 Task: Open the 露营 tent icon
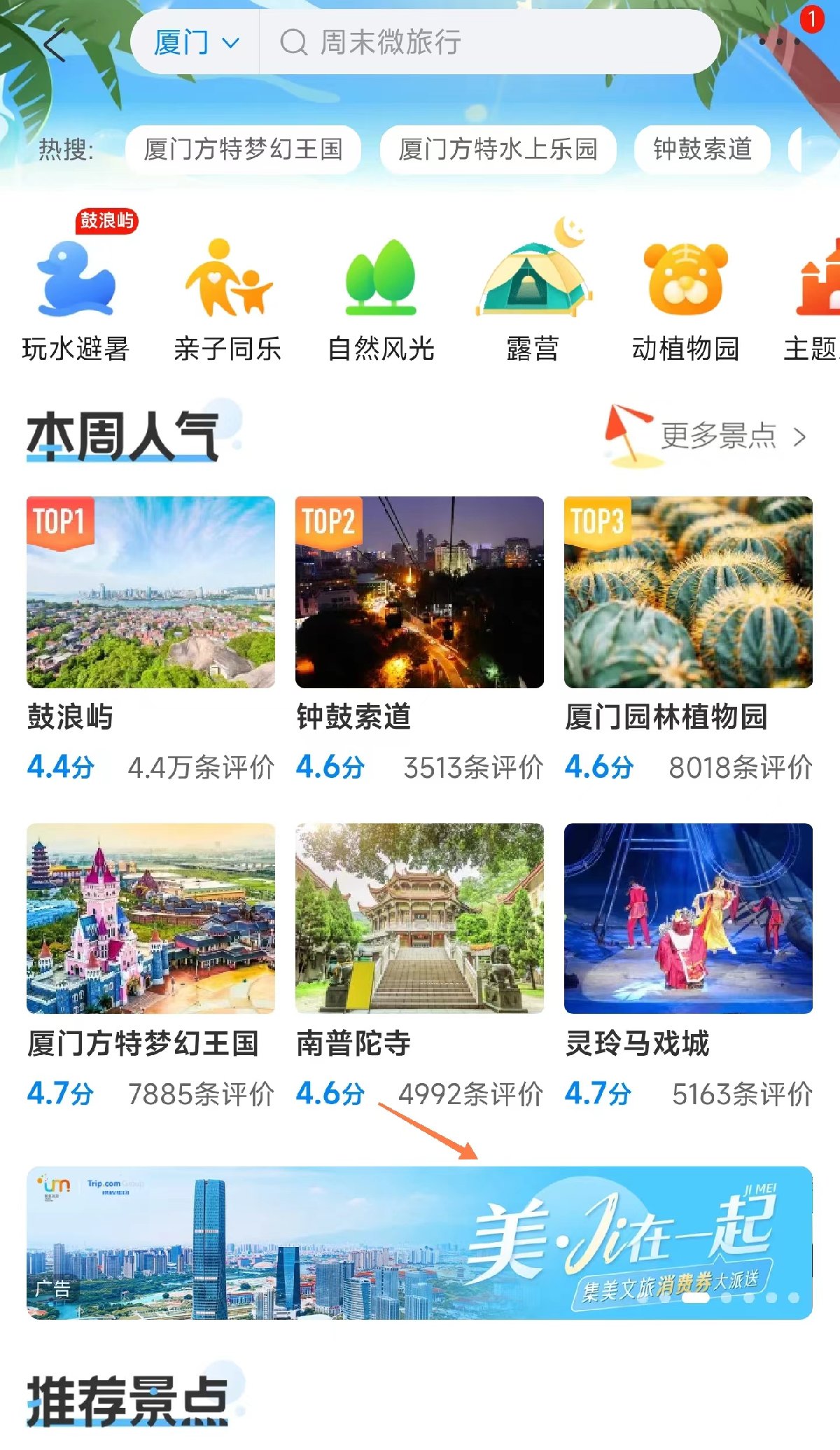click(533, 280)
